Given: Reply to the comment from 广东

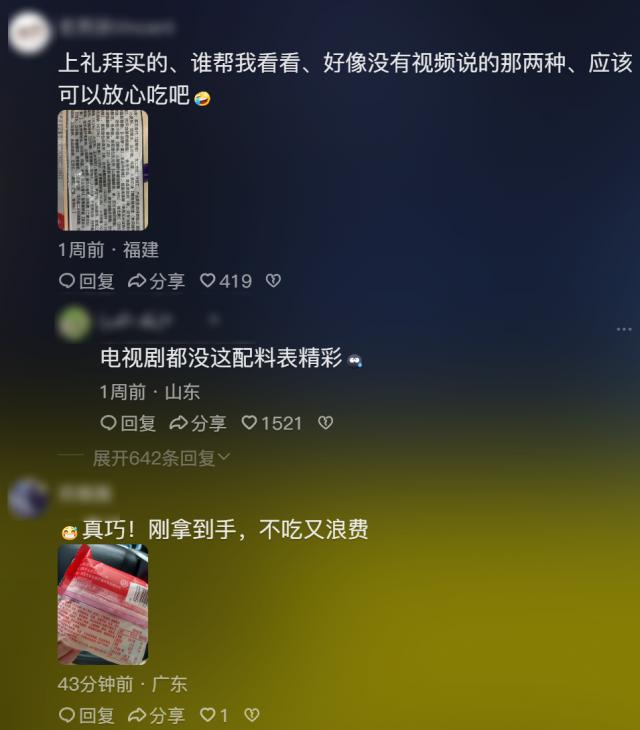Looking at the screenshot, I should coord(86,715).
